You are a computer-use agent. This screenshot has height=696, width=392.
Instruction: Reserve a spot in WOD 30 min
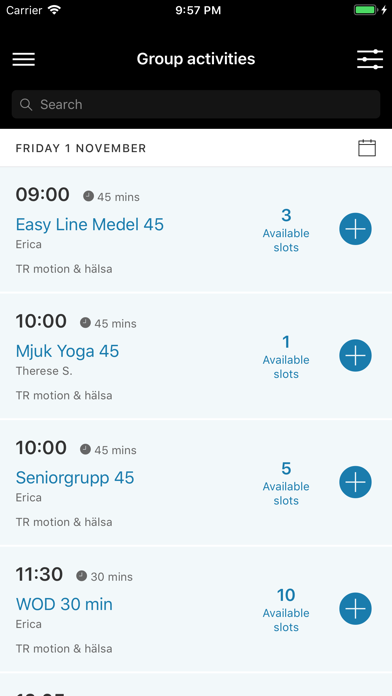pyautogui.click(x=356, y=609)
